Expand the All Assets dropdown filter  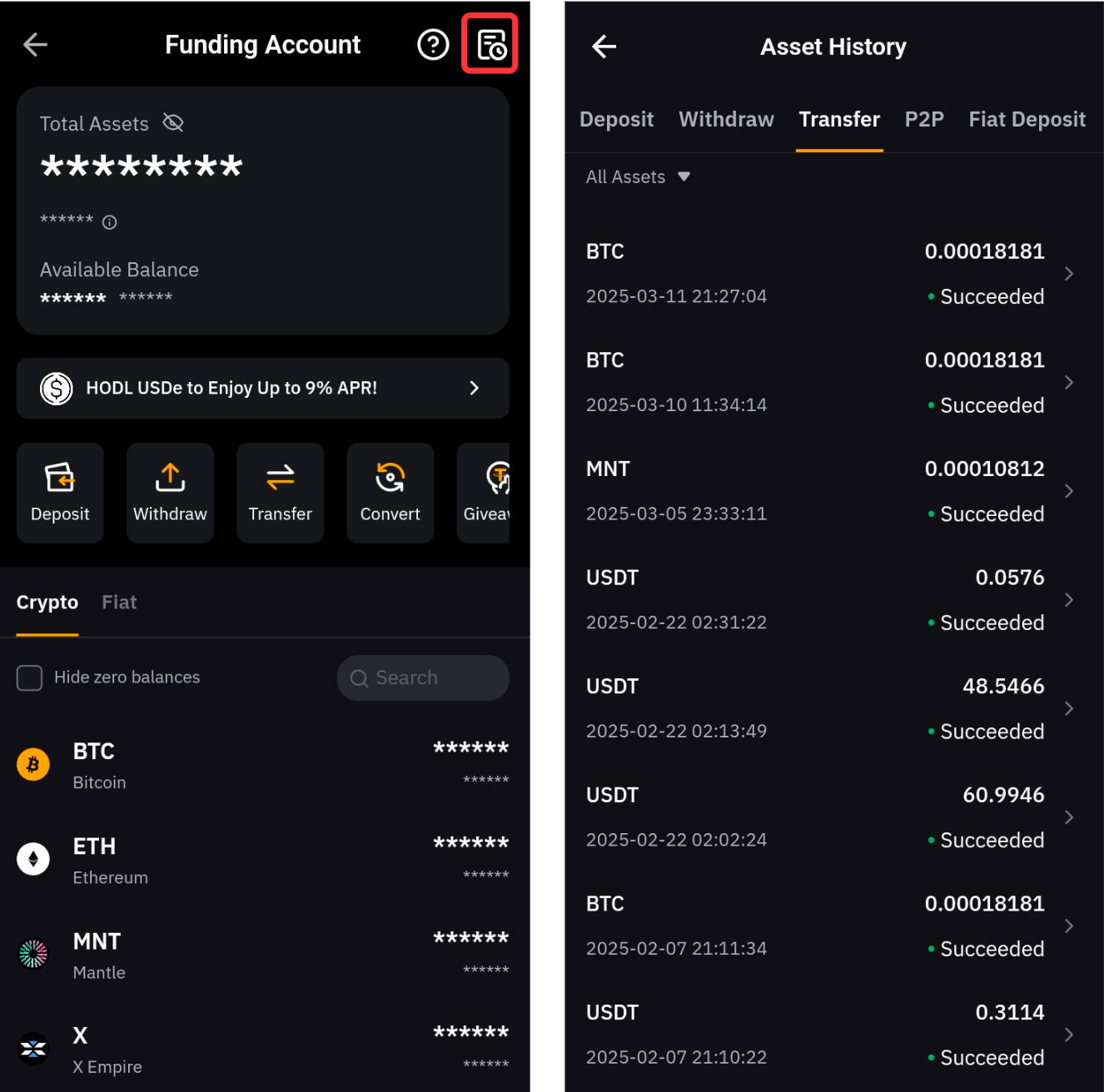[638, 176]
